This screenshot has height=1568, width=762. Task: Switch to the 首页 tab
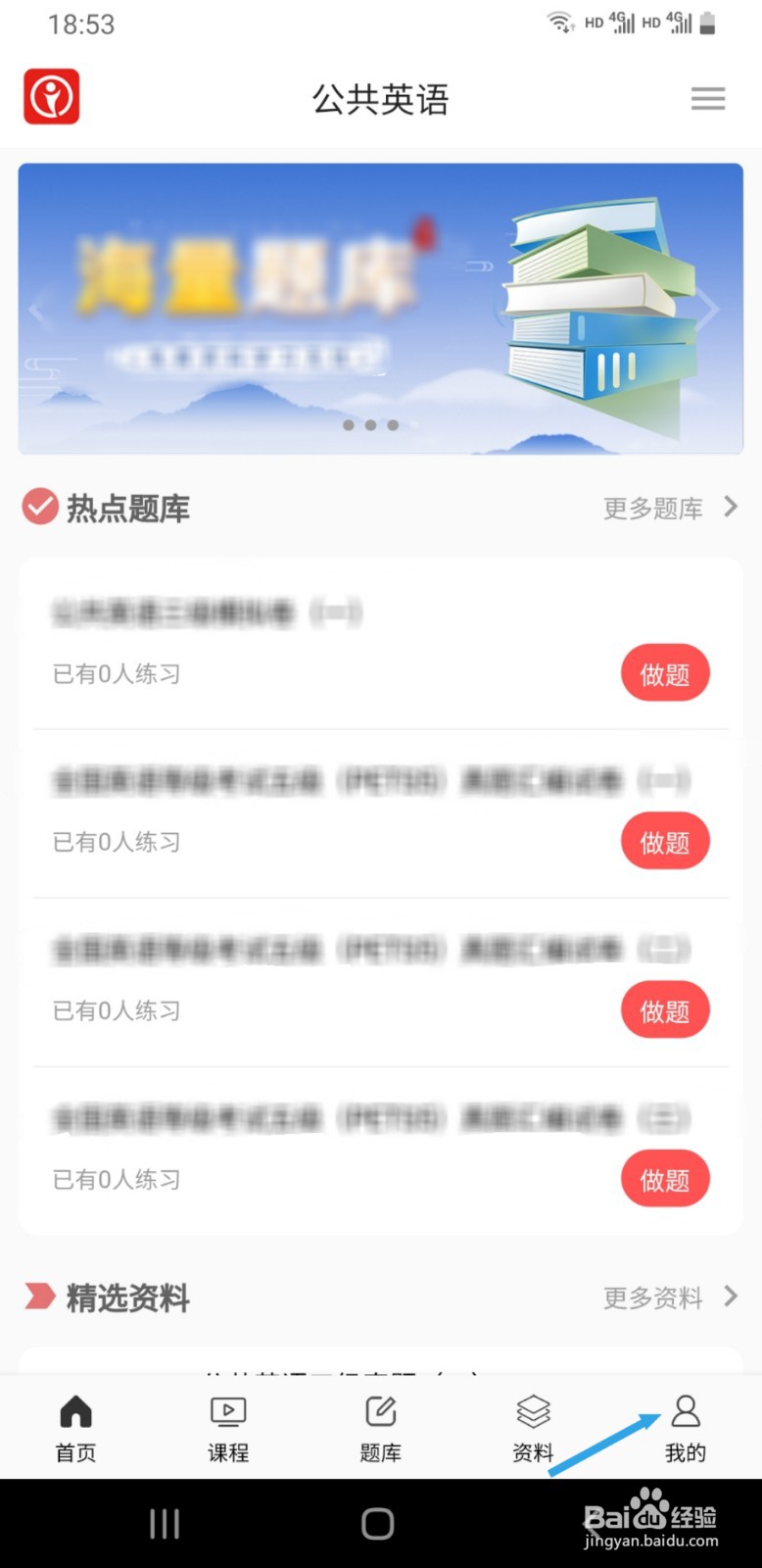pos(75,1428)
